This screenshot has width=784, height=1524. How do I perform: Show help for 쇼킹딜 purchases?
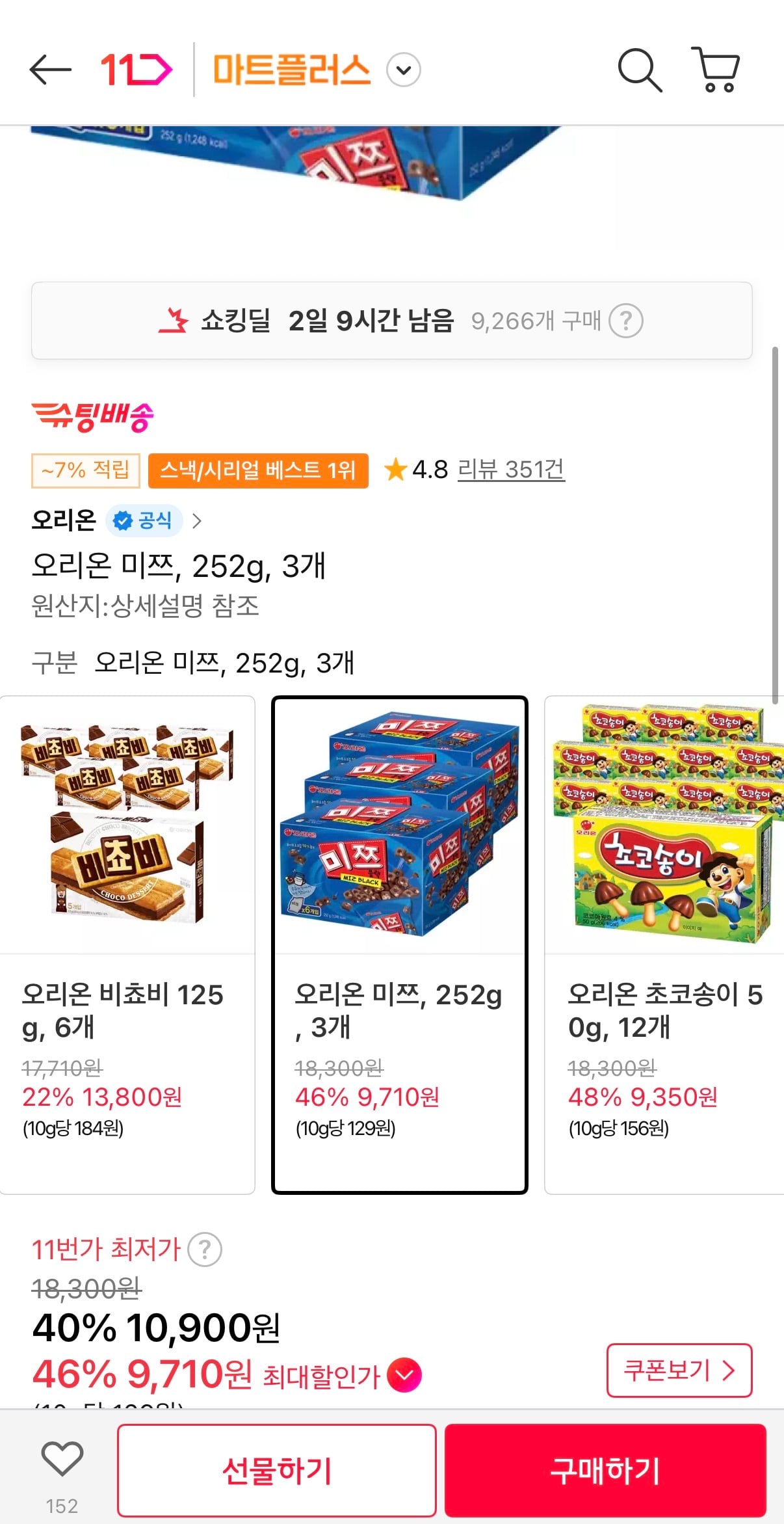point(625,321)
